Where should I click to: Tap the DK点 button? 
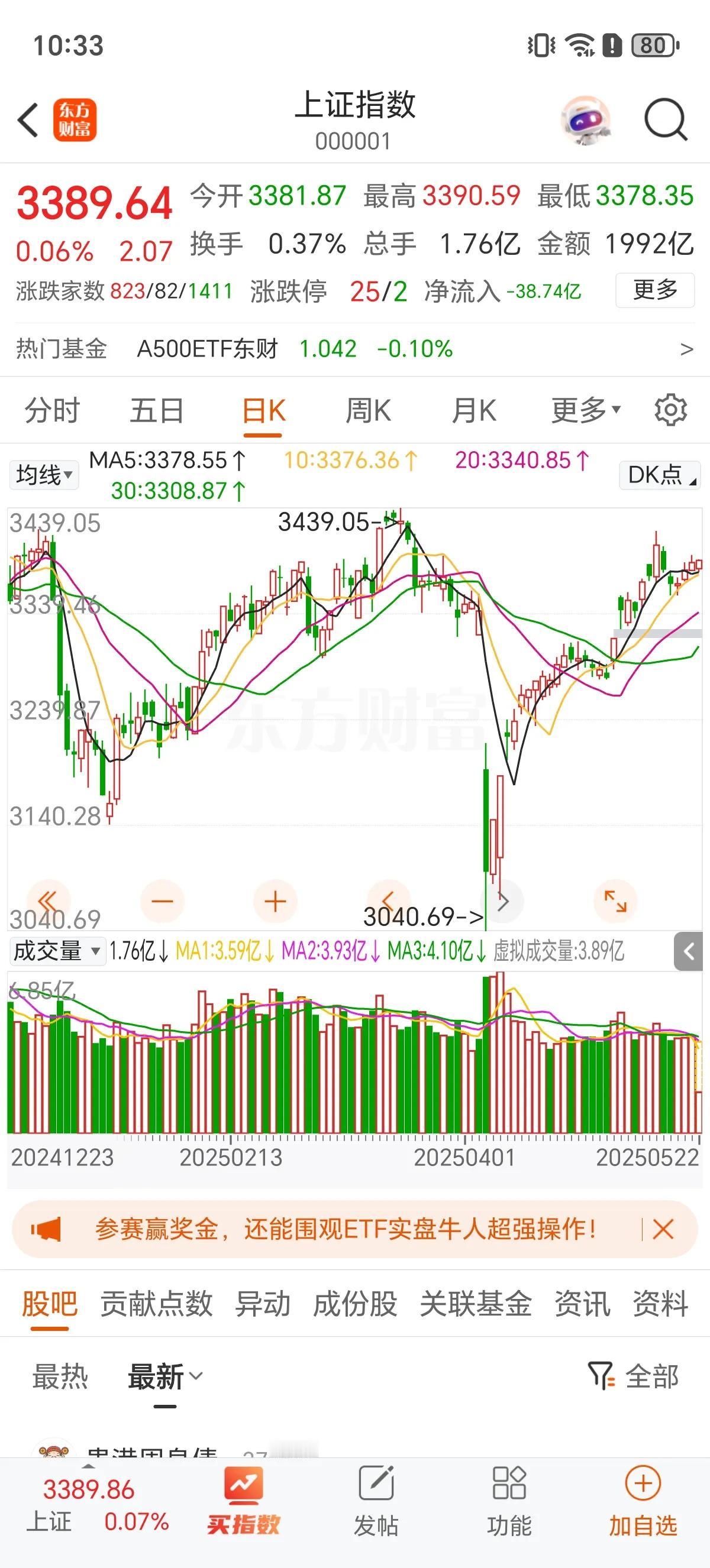click(660, 475)
